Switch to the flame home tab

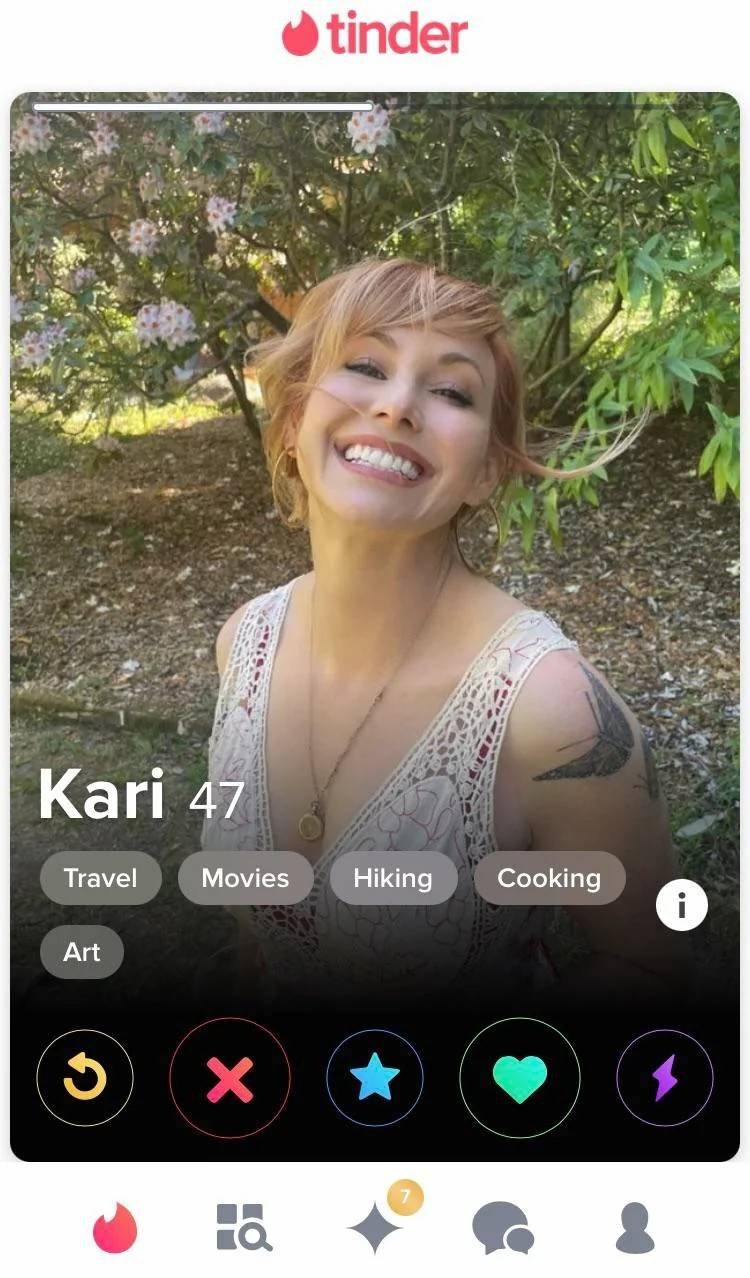115,1228
